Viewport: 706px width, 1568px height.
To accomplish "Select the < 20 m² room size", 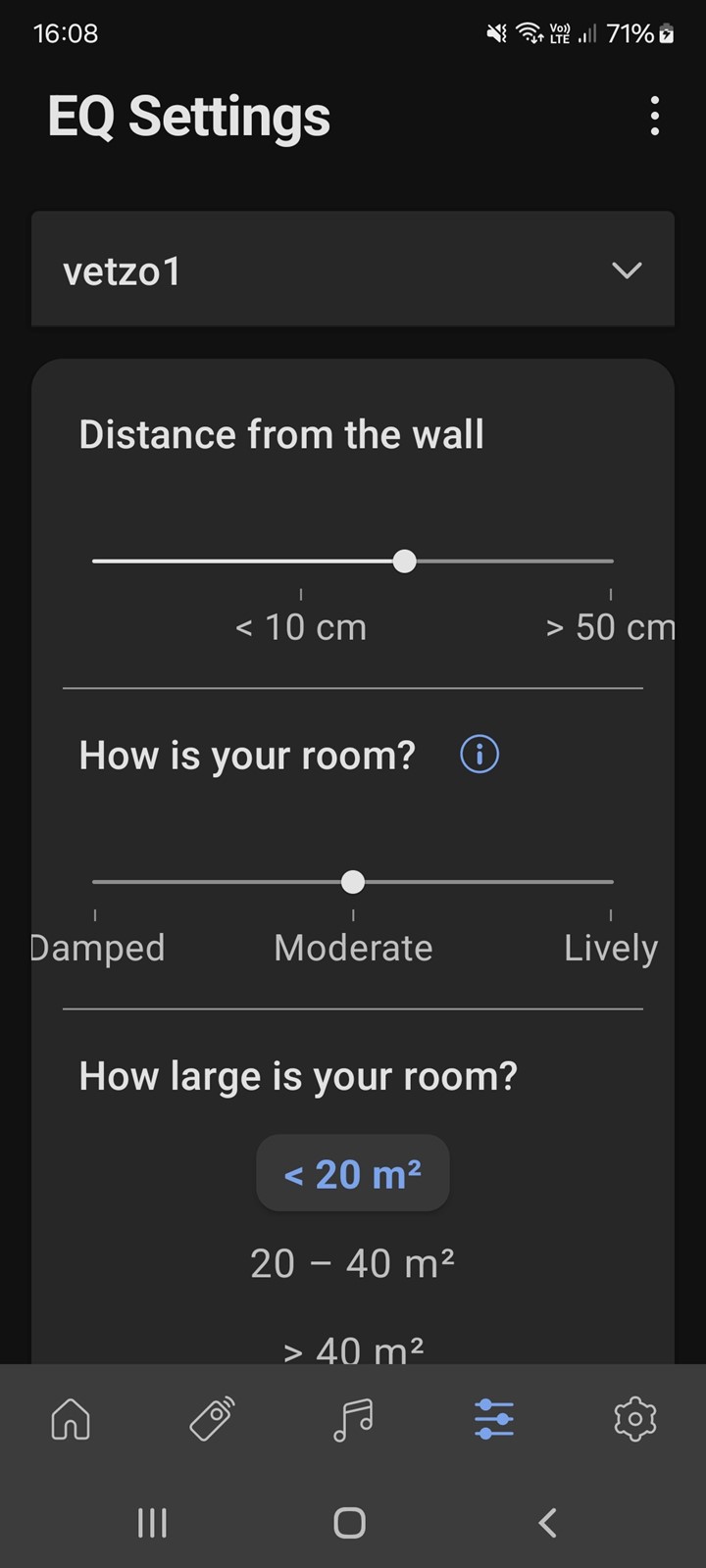I will click(353, 1174).
